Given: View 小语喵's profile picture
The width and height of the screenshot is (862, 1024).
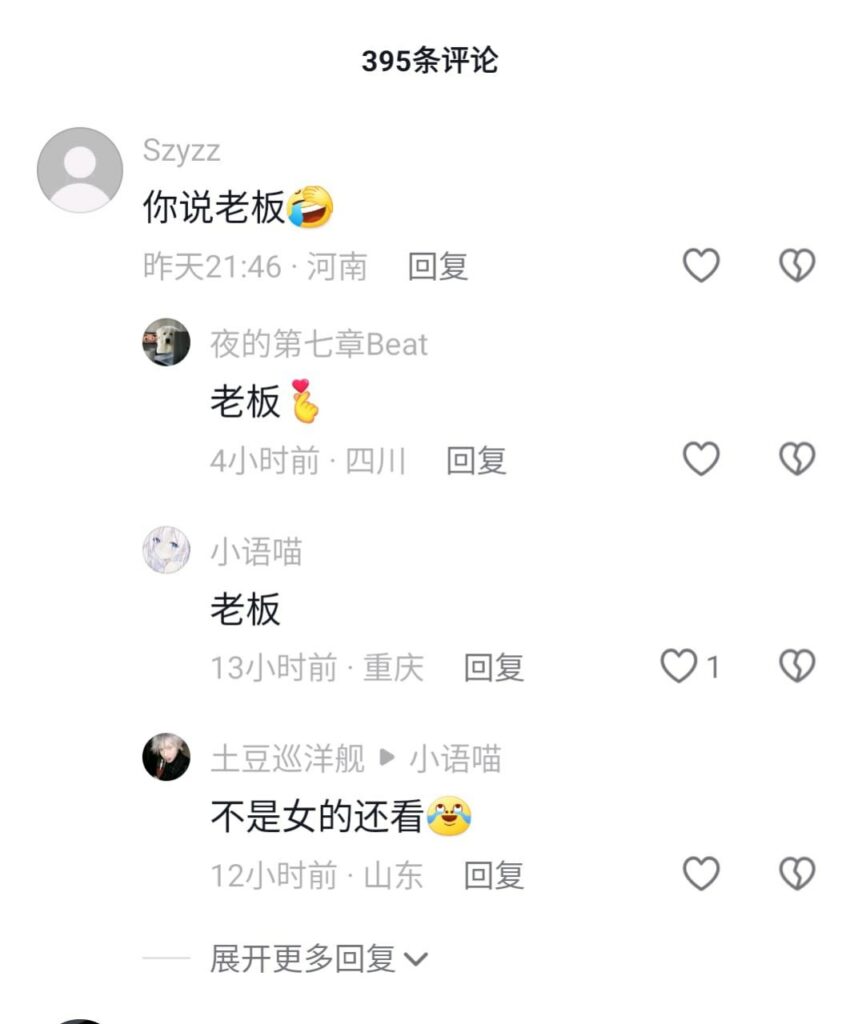Looking at the screenshot, I should tap(166, 551).
